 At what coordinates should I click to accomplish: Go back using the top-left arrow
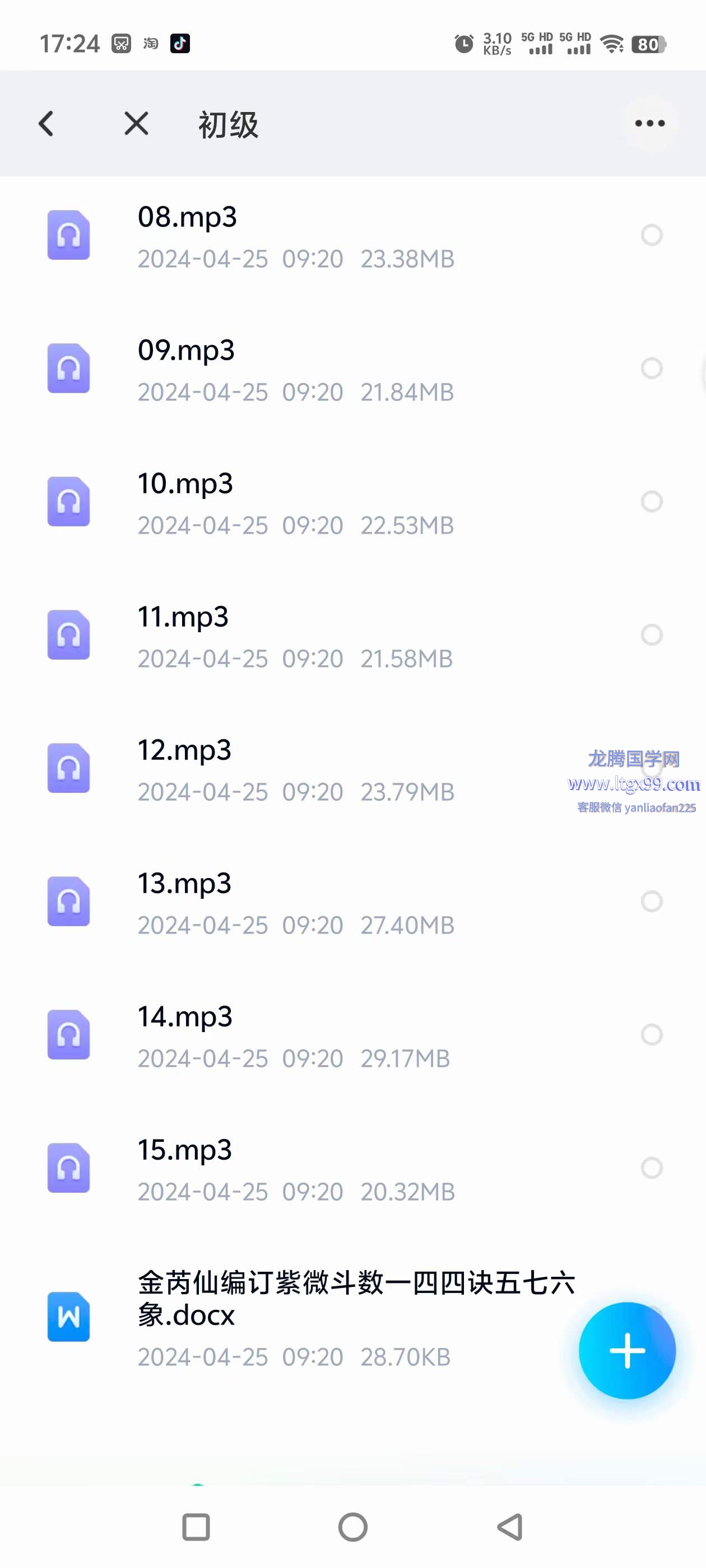pos(47,124)
